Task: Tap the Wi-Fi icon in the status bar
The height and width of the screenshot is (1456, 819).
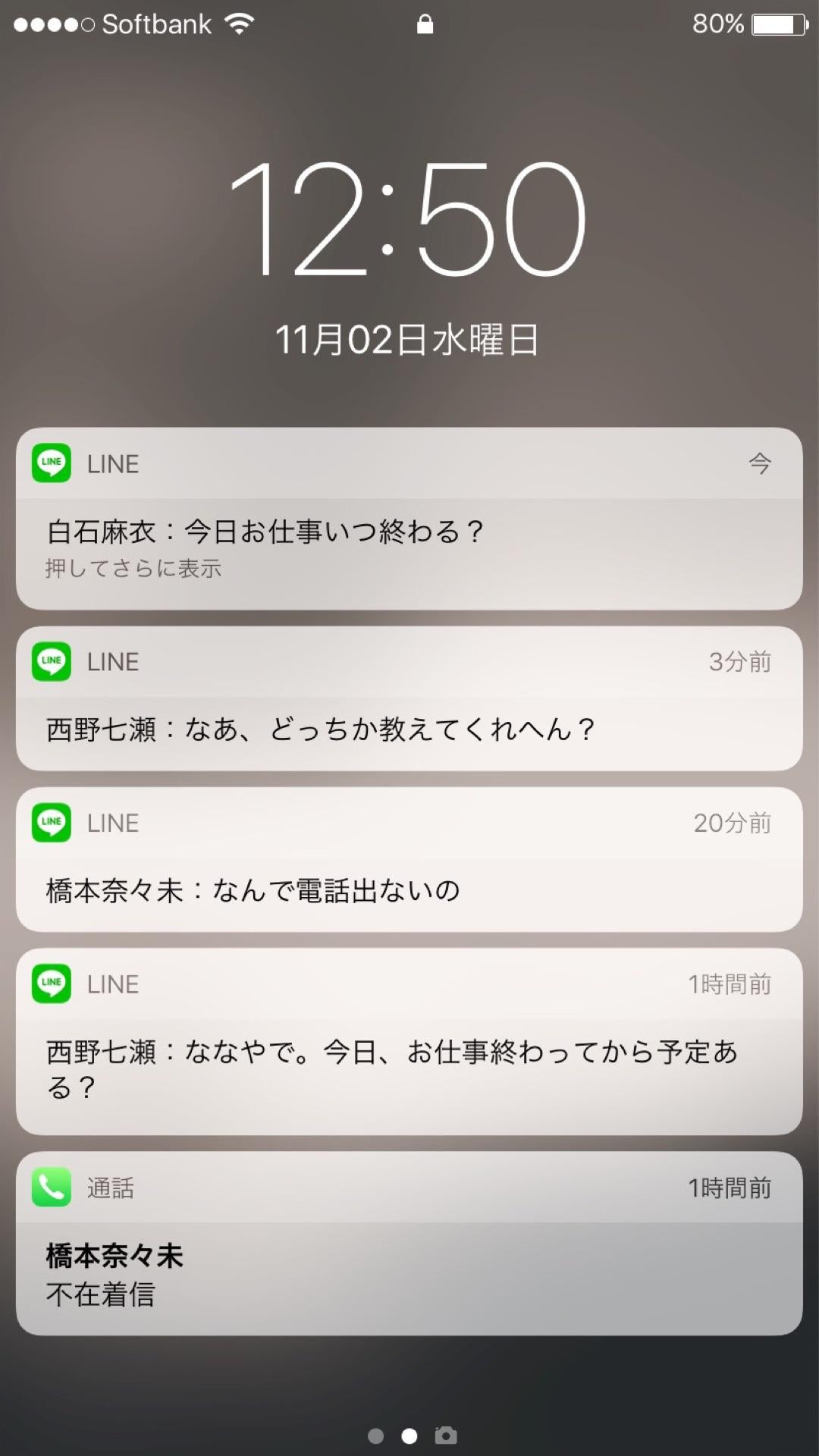Action: tap(237, 23)
